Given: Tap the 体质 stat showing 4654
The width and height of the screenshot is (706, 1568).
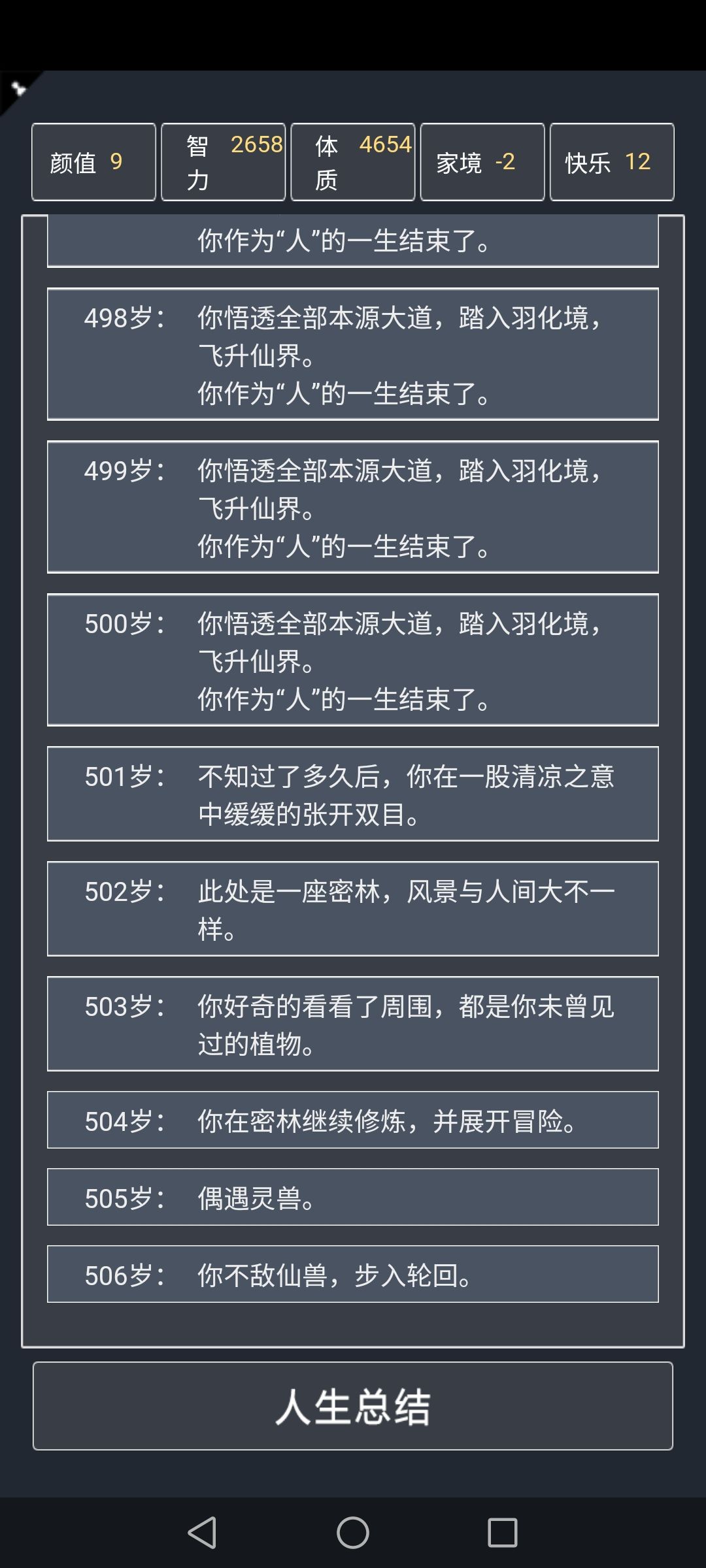Looking at the screenshot, I should pyautogui.click(x=352, y=161).
